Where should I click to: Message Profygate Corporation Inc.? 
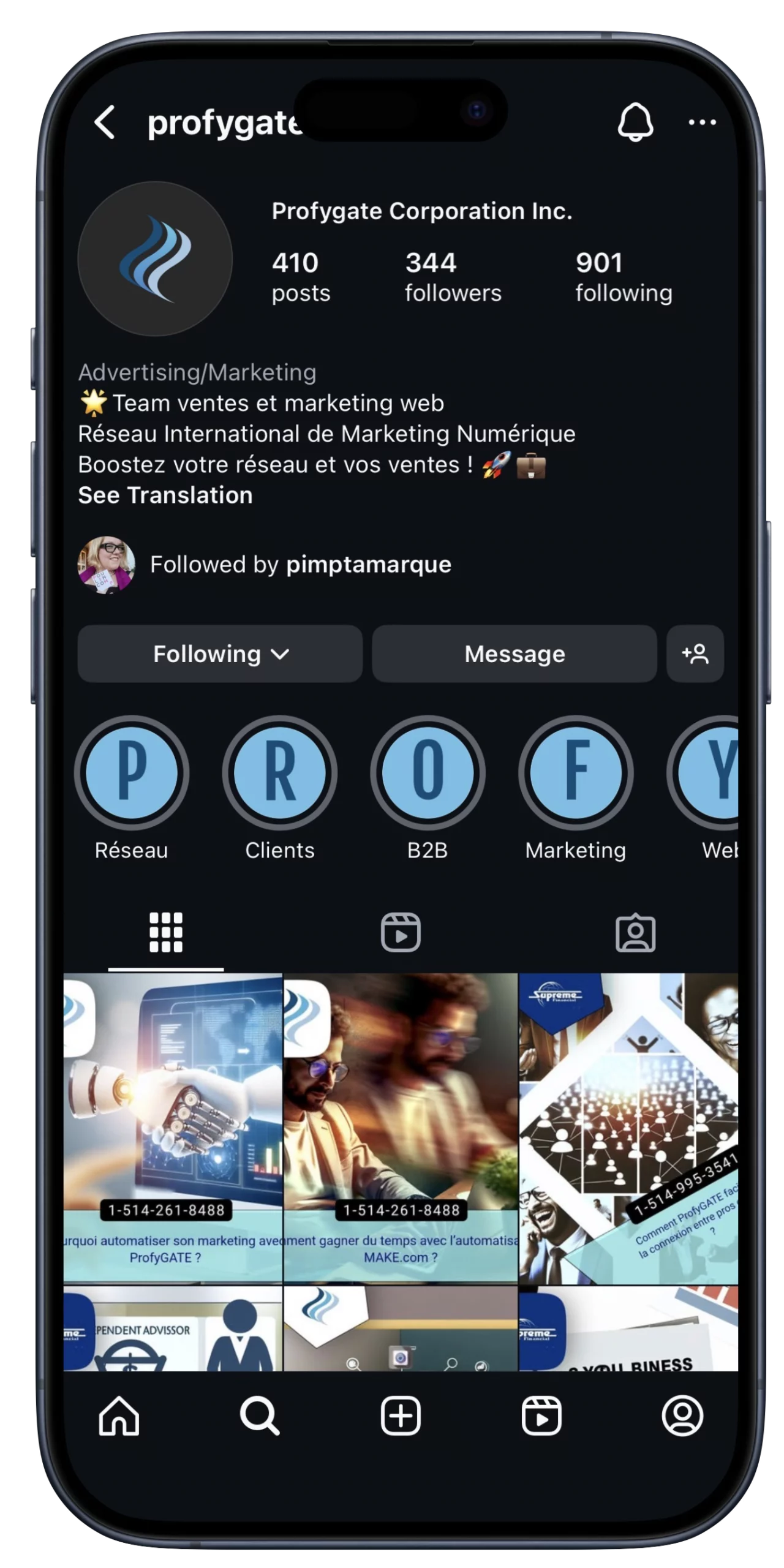(x=514, y=654)
